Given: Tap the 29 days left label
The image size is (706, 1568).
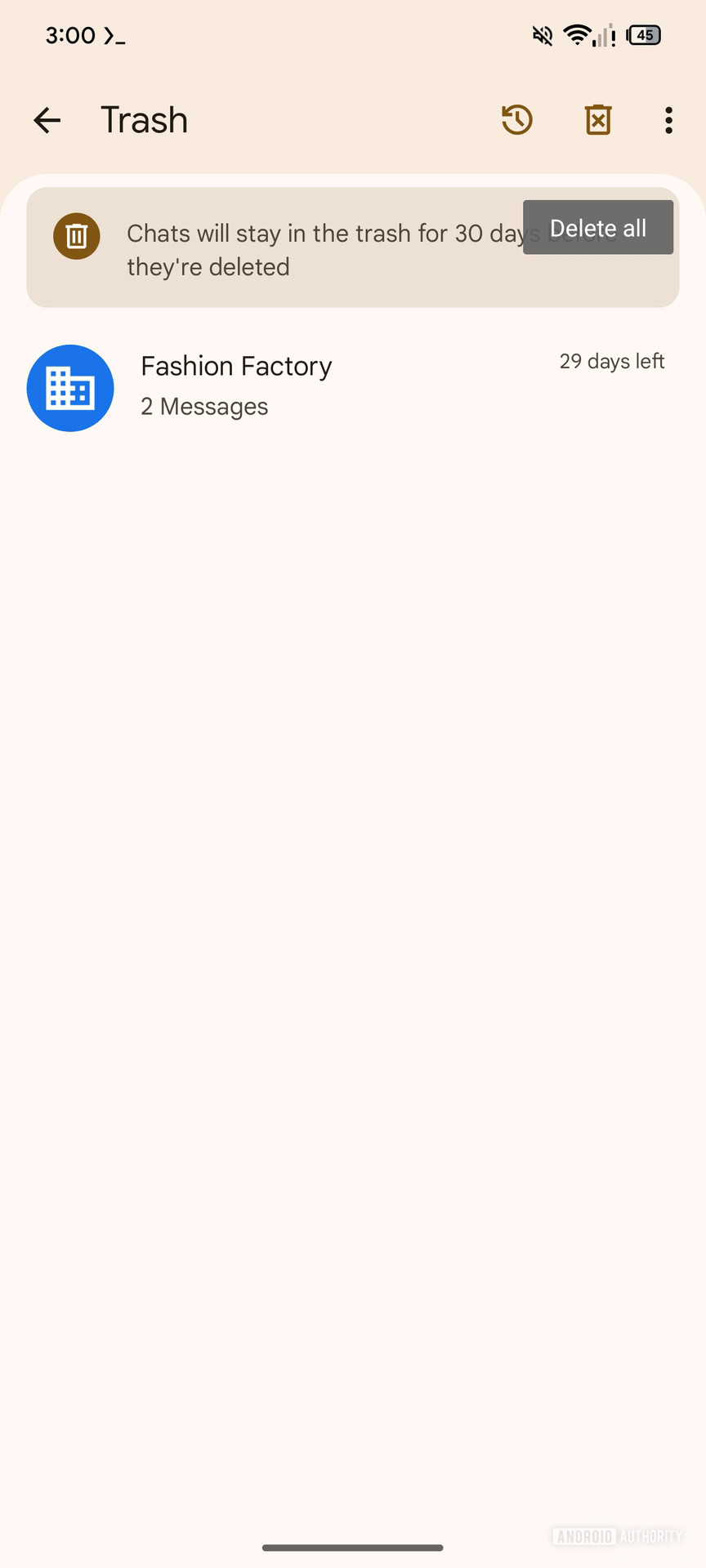Looking at the screenshot, I should click(612, 361).
